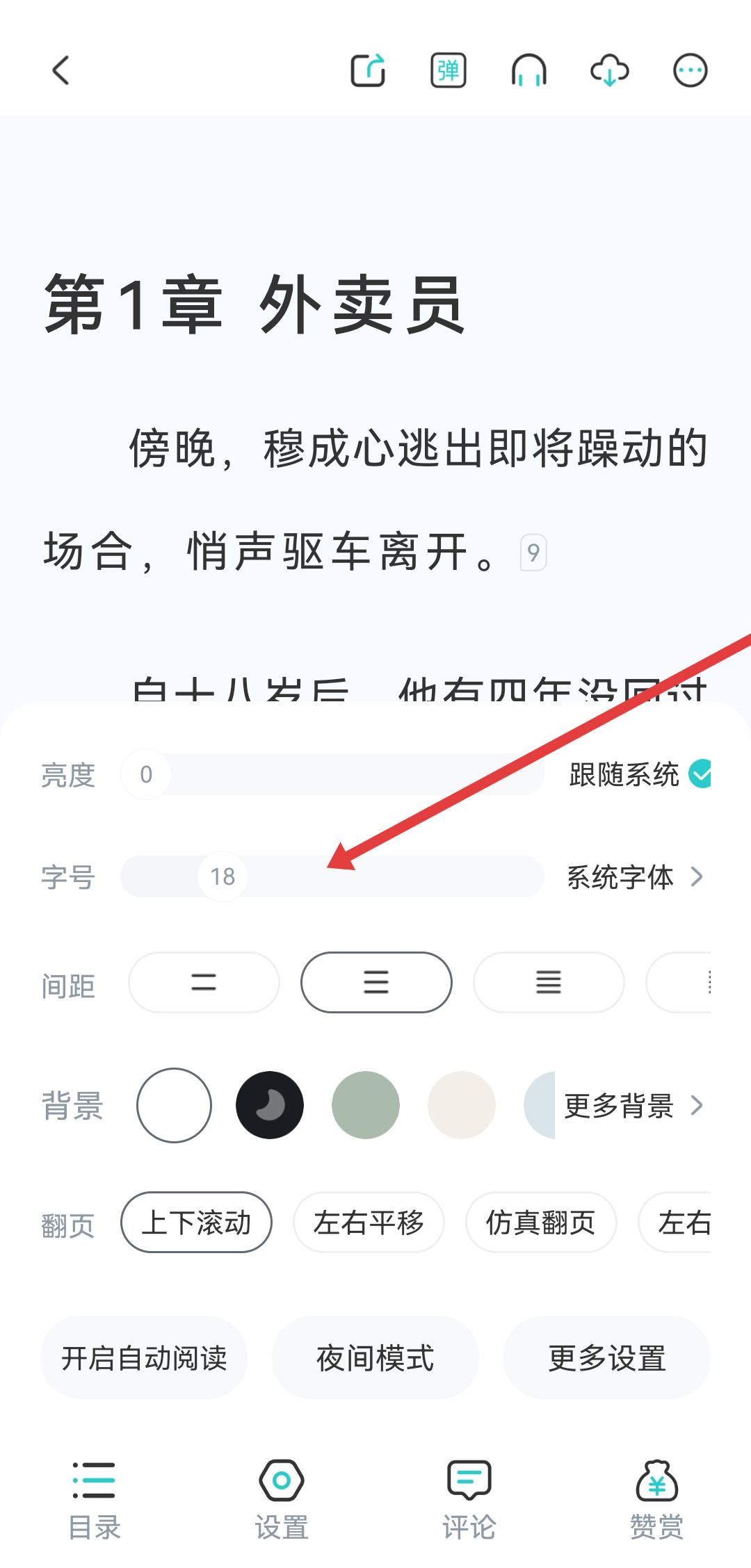Choose the green background swatch
The height and width of the screenshot is (1568, 751).
(x=366, y=1105)
